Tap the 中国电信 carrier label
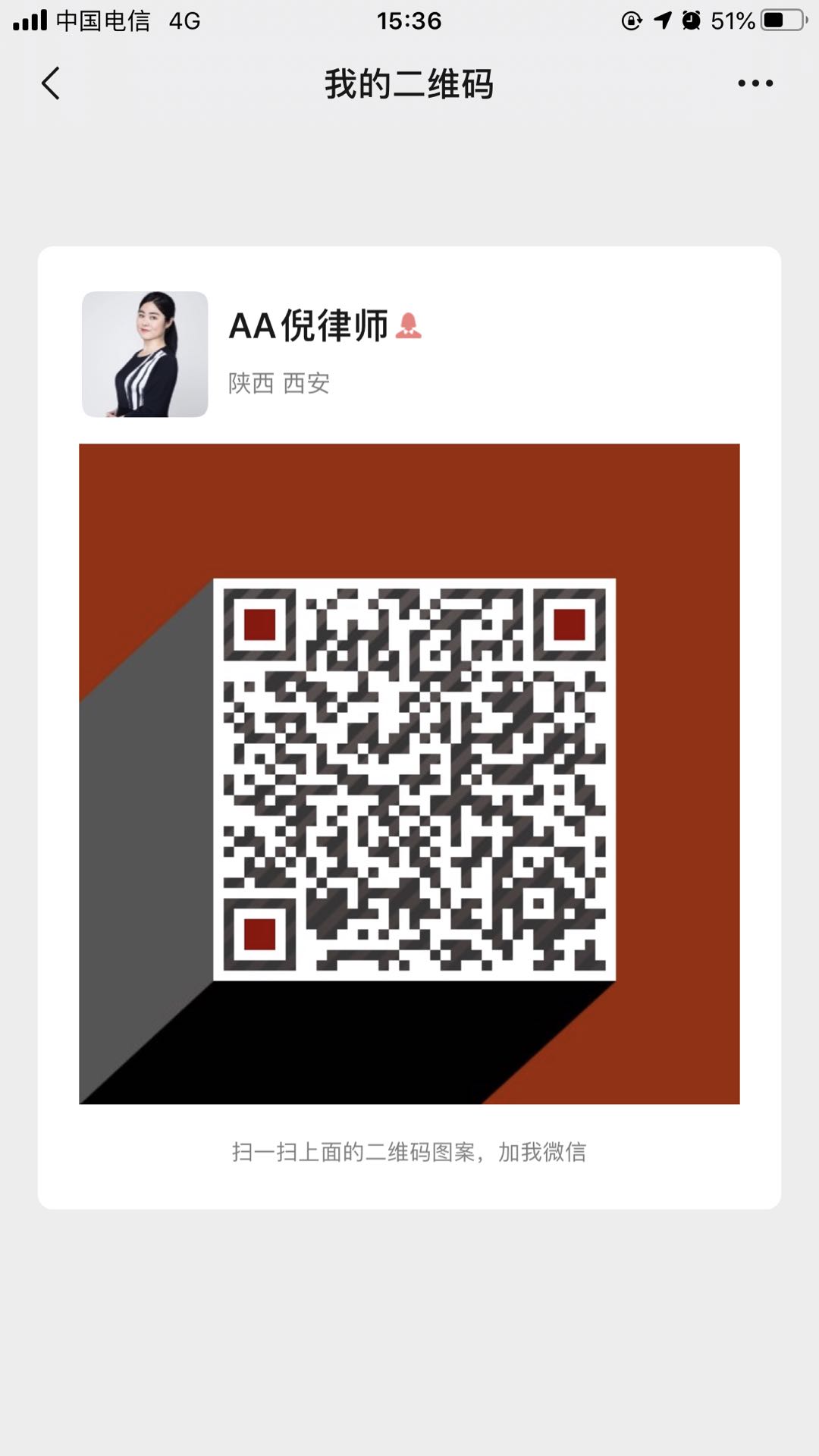Image resolution: width=819 pixels, height=1456 pixels. [x=102, y=20]
